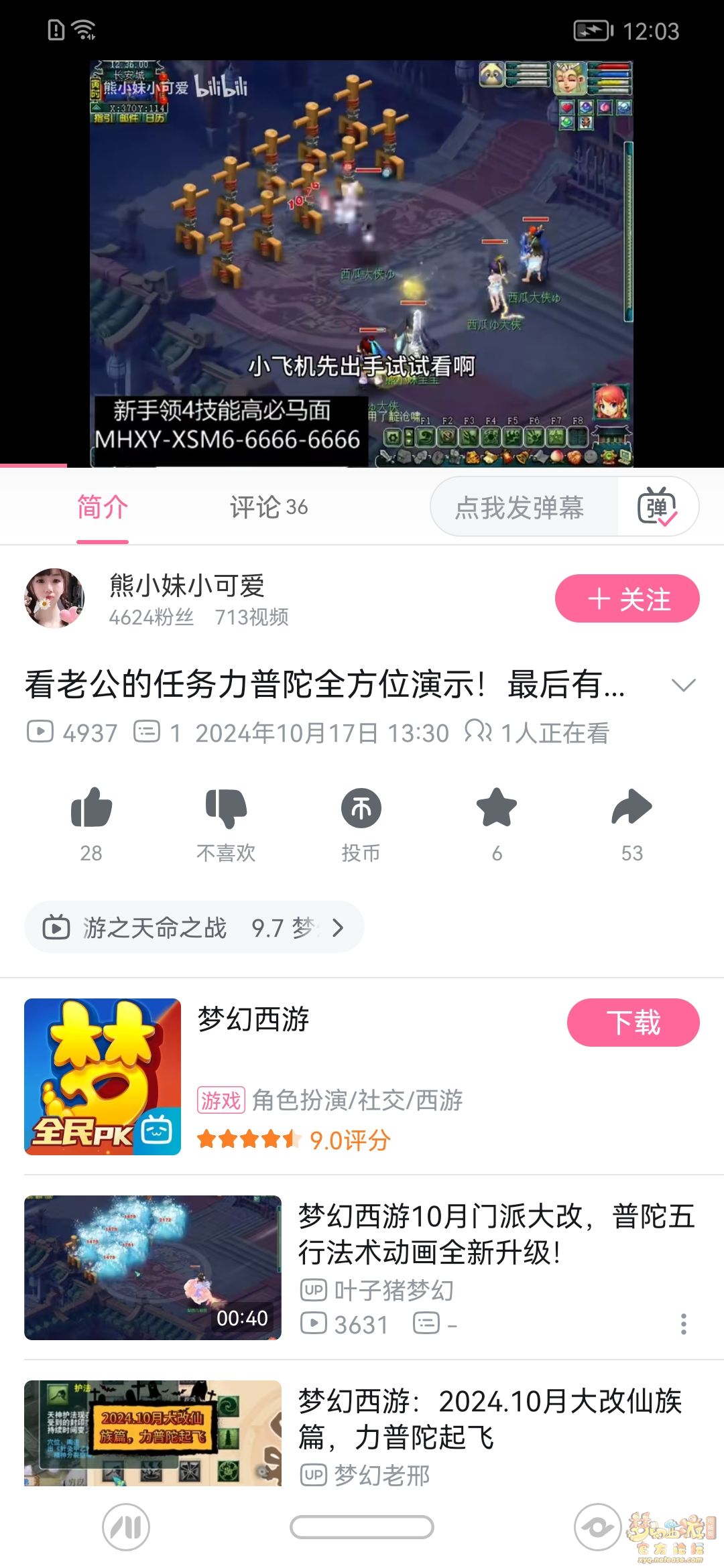Like this video with thumbs up
The image size is (724, 1568).
tap(91, 808)
